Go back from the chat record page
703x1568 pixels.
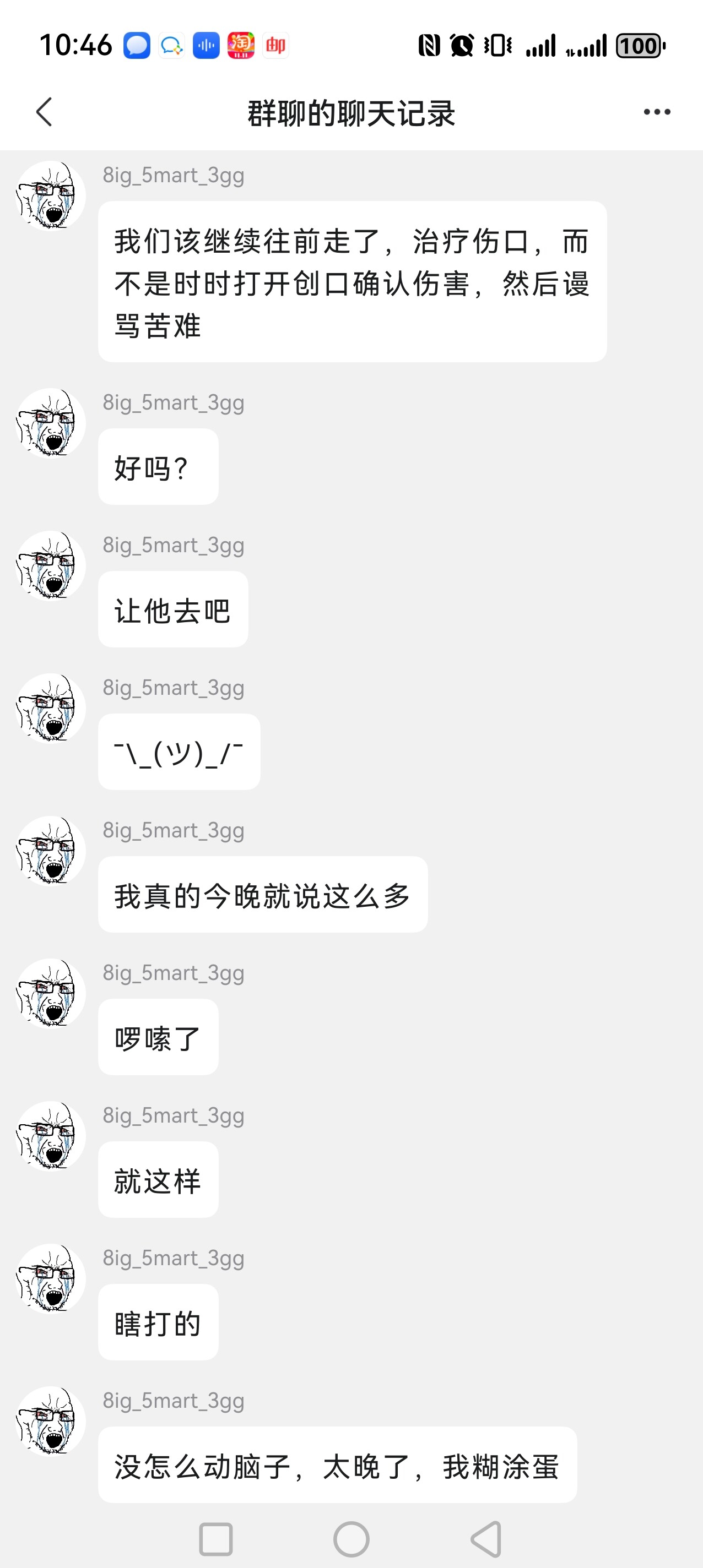(x=44, y=112)
